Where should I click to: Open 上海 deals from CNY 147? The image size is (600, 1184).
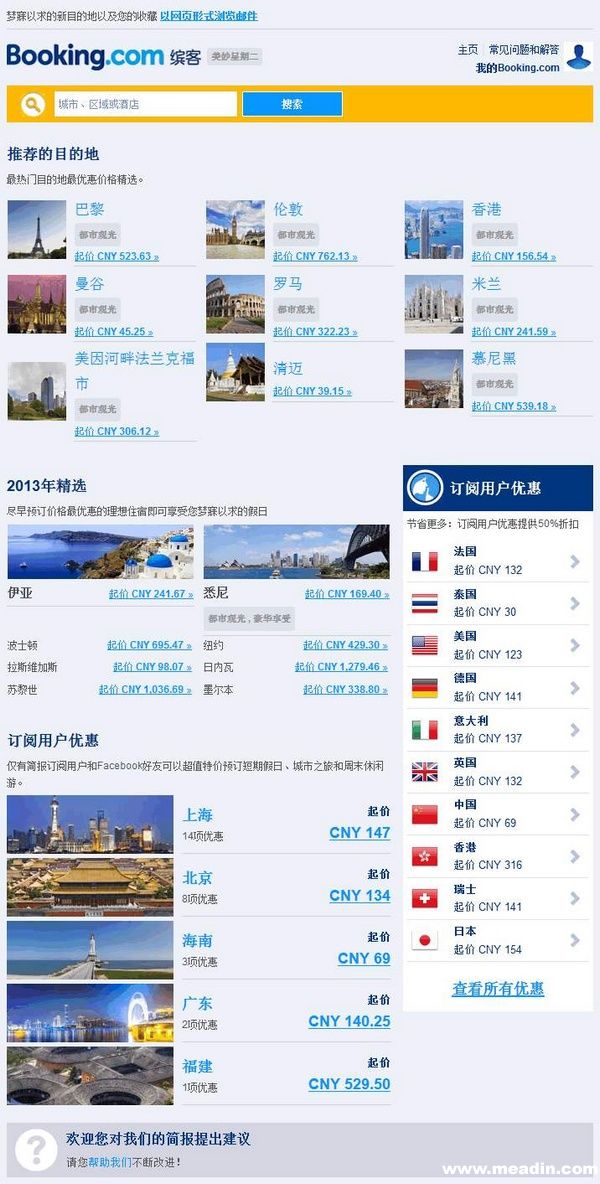tap(359, 833)
